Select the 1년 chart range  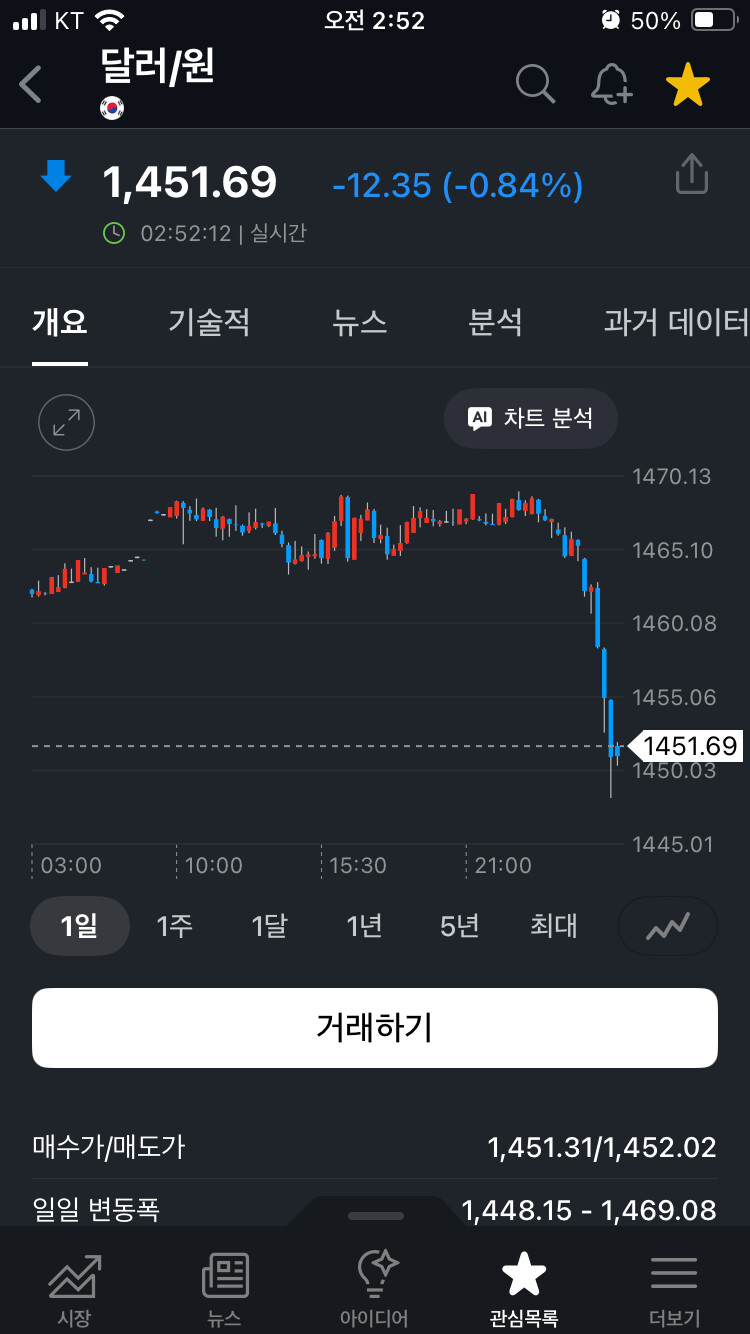tap(364, 926)
